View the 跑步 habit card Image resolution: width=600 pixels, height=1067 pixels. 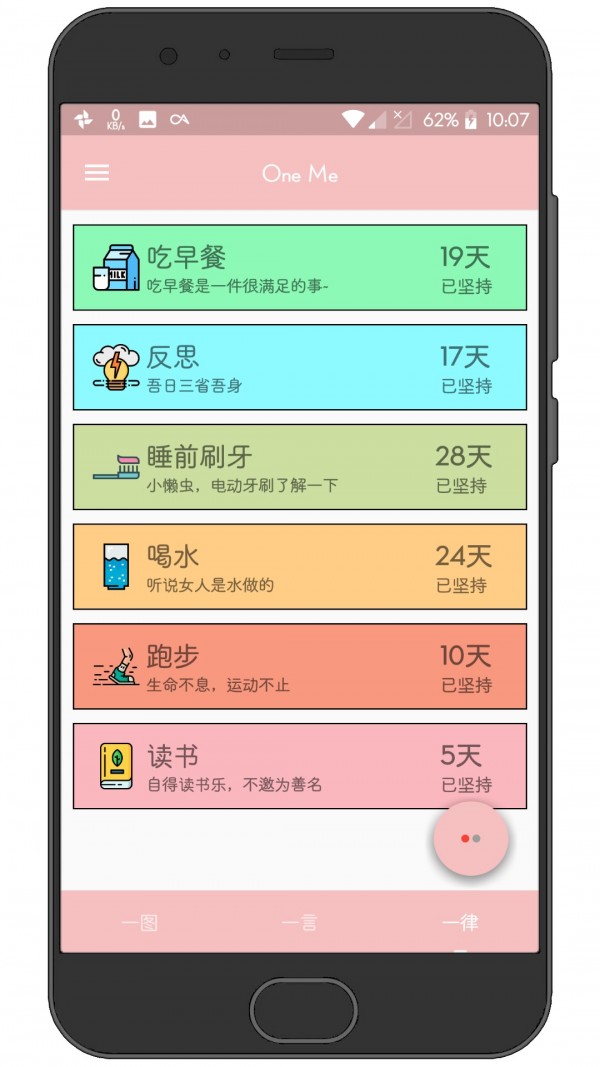coord(299,667)
